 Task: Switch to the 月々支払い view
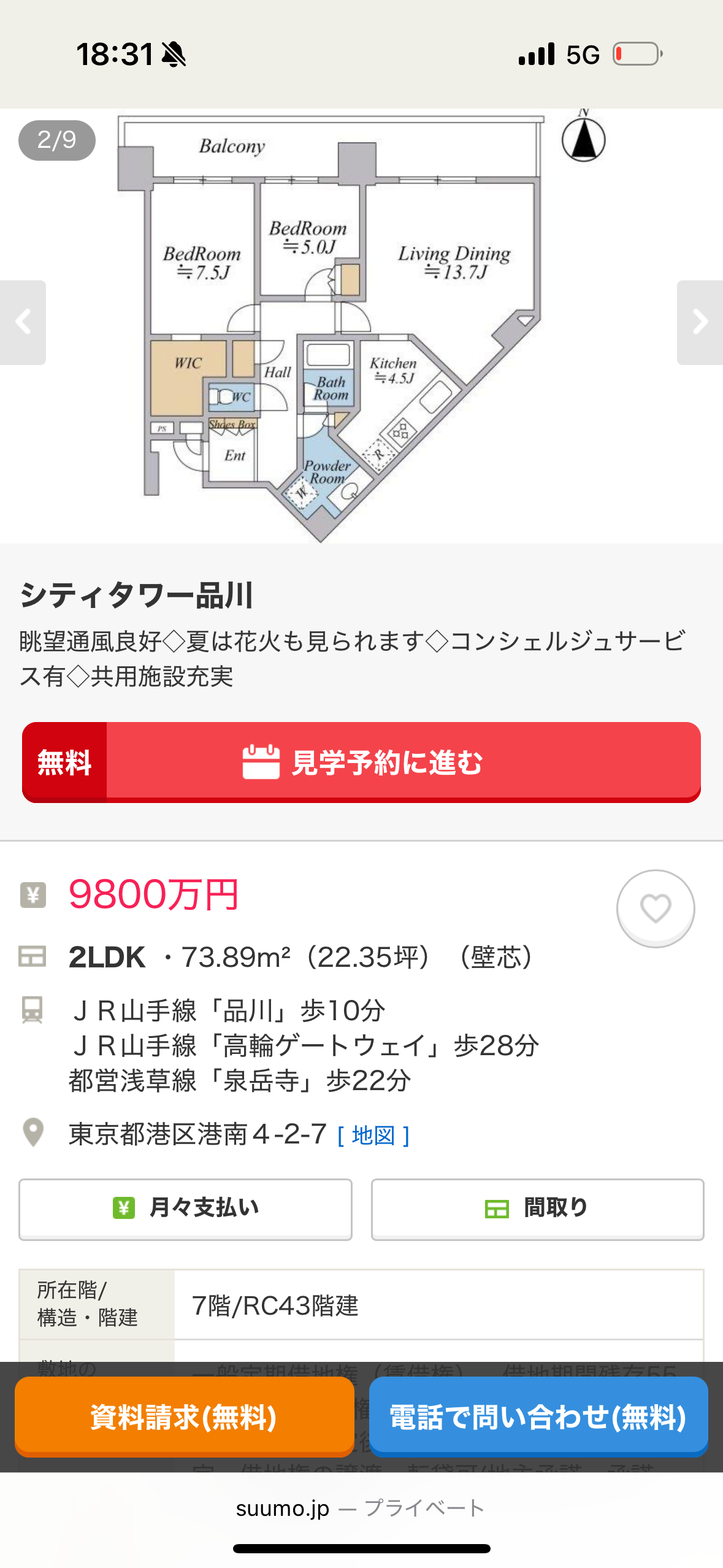click(x=185, y=1208)
